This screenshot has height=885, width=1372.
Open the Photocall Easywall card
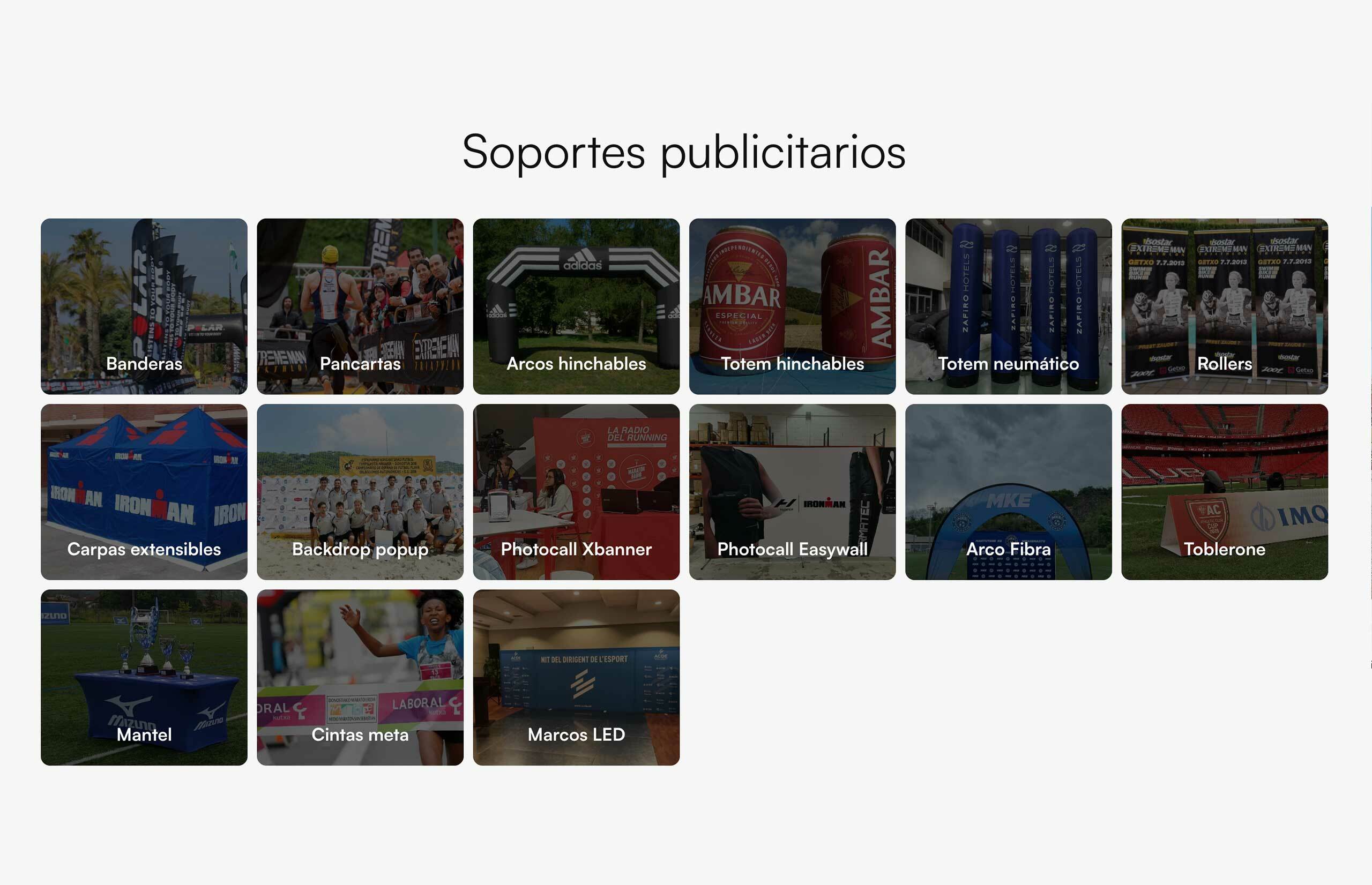click(792, 492)
